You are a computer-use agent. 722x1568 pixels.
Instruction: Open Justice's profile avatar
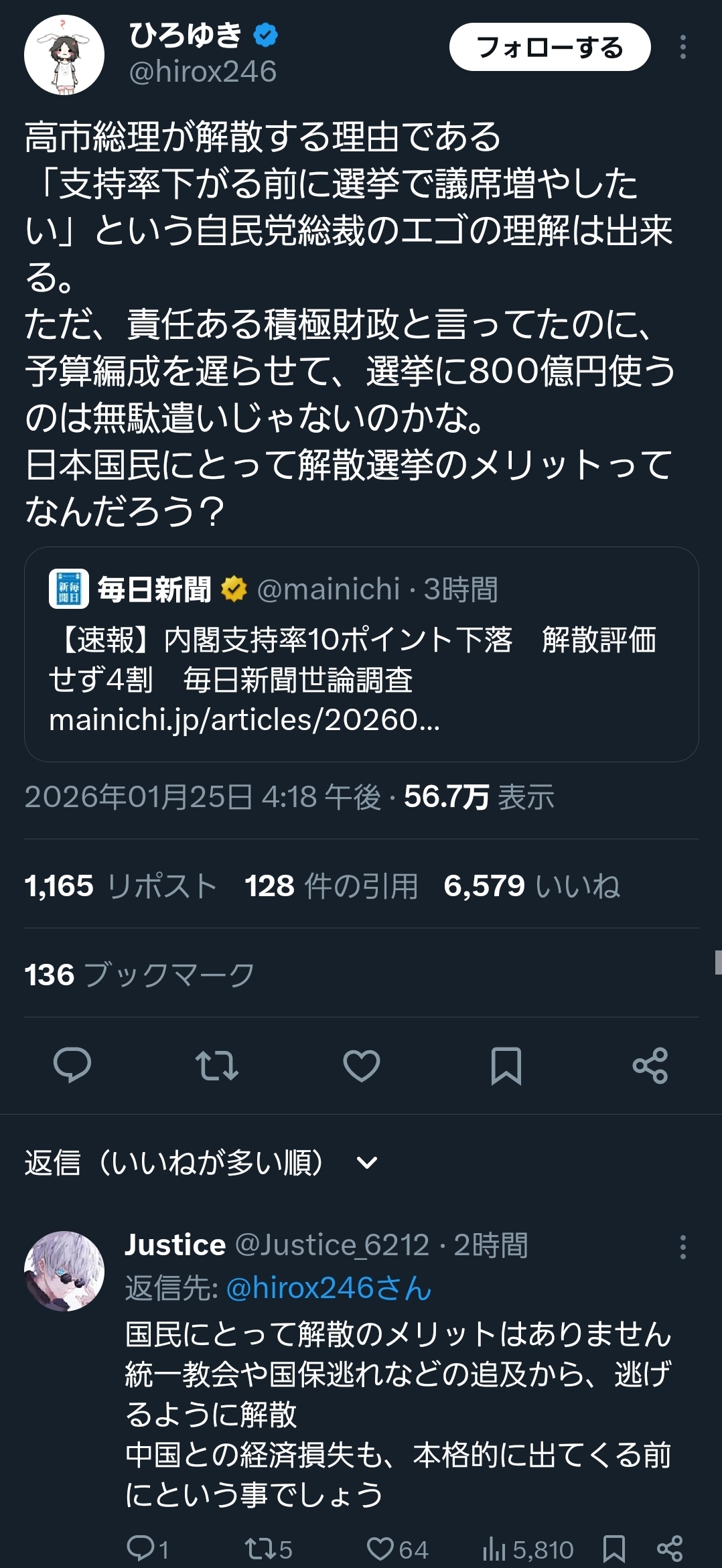coord(64,1271)
